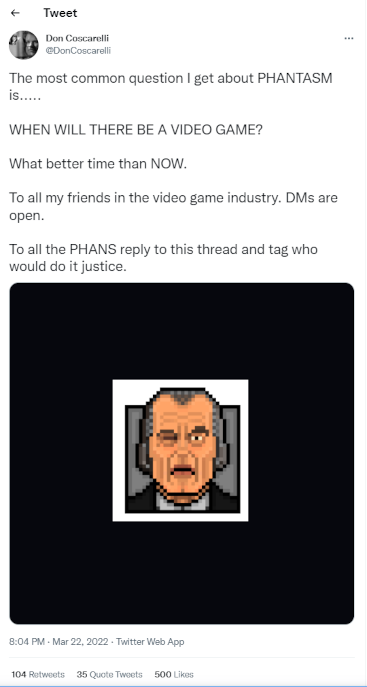Open the 8:04 PM · Mar 22, 2022 timestamp
The image size is (367, 687).
point(58,642)
